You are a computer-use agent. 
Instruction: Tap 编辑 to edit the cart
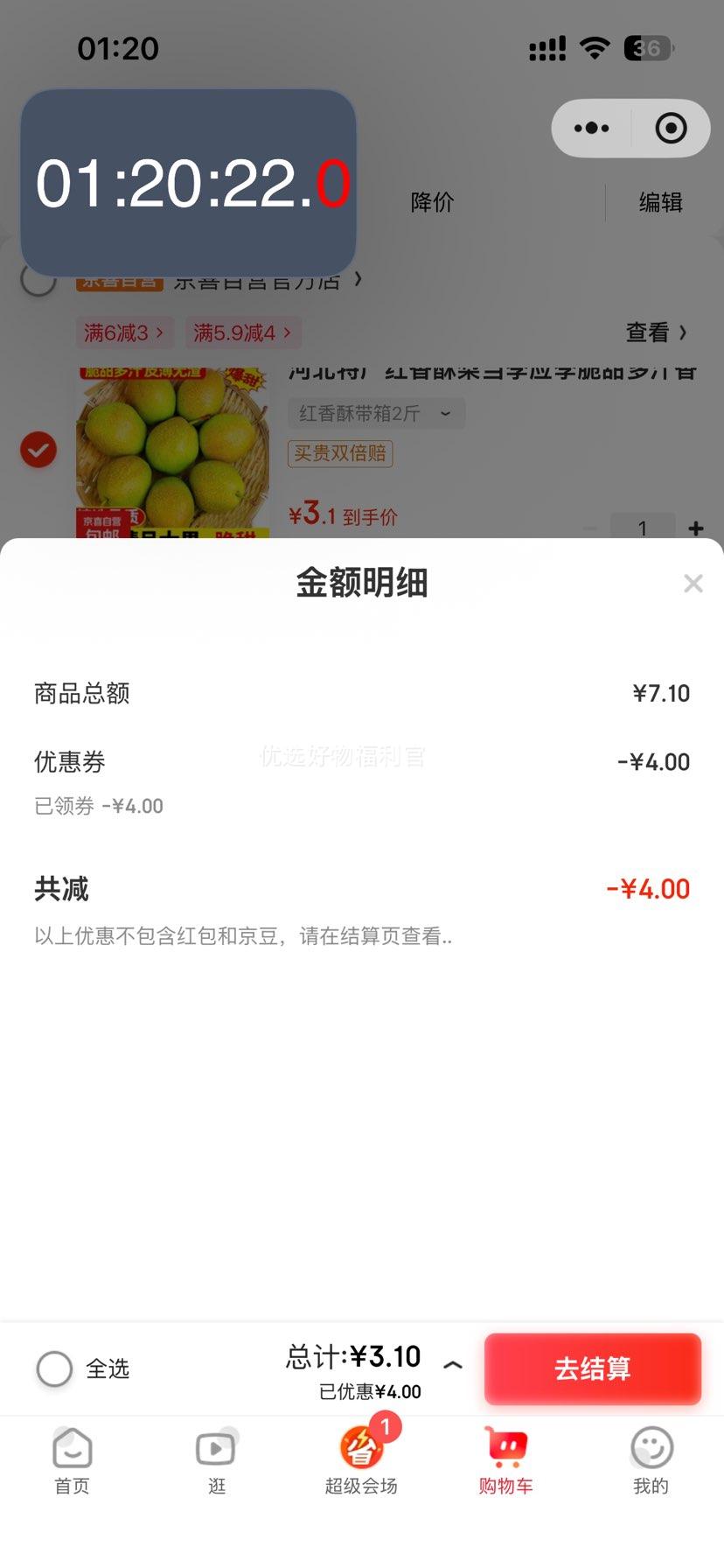click(660, 203)
